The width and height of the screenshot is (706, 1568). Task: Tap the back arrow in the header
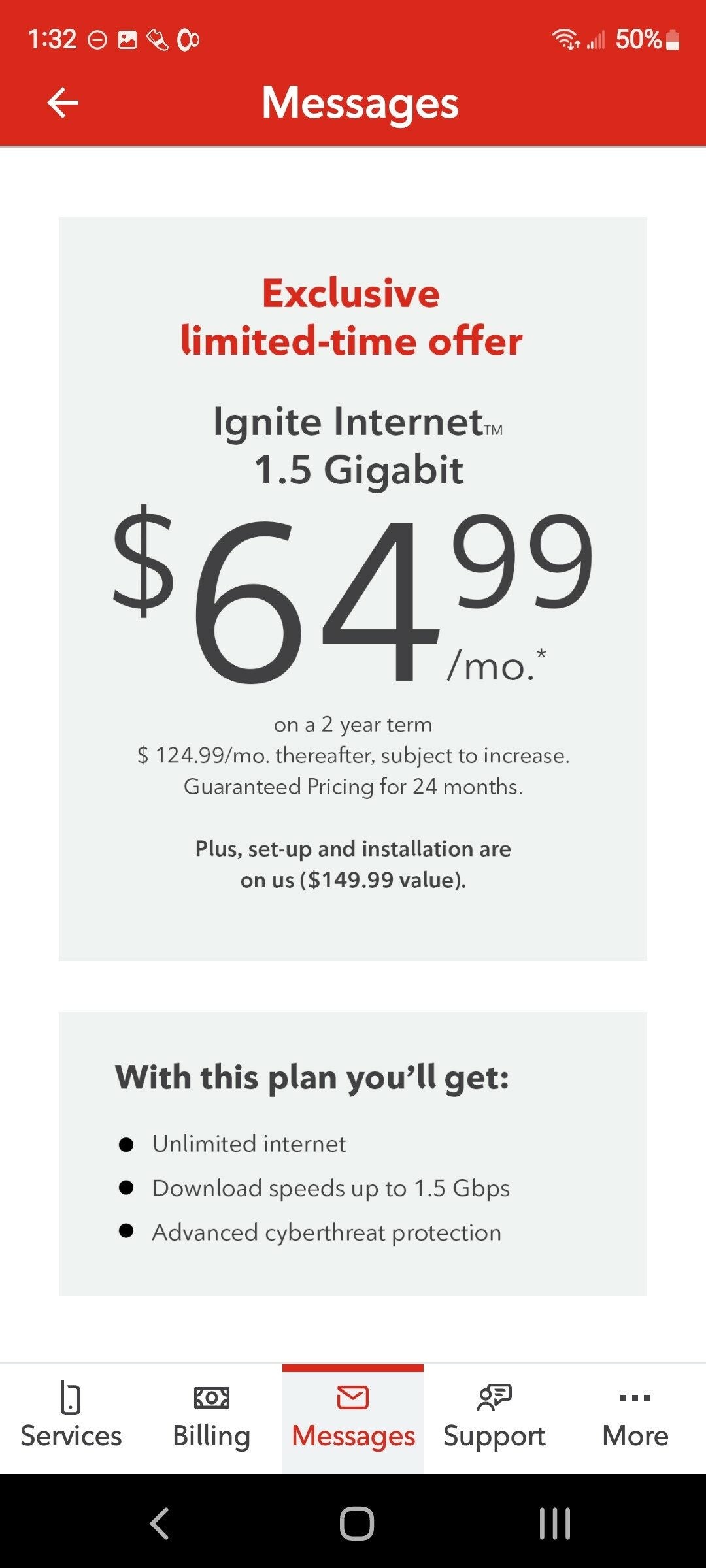pos(62,103)
